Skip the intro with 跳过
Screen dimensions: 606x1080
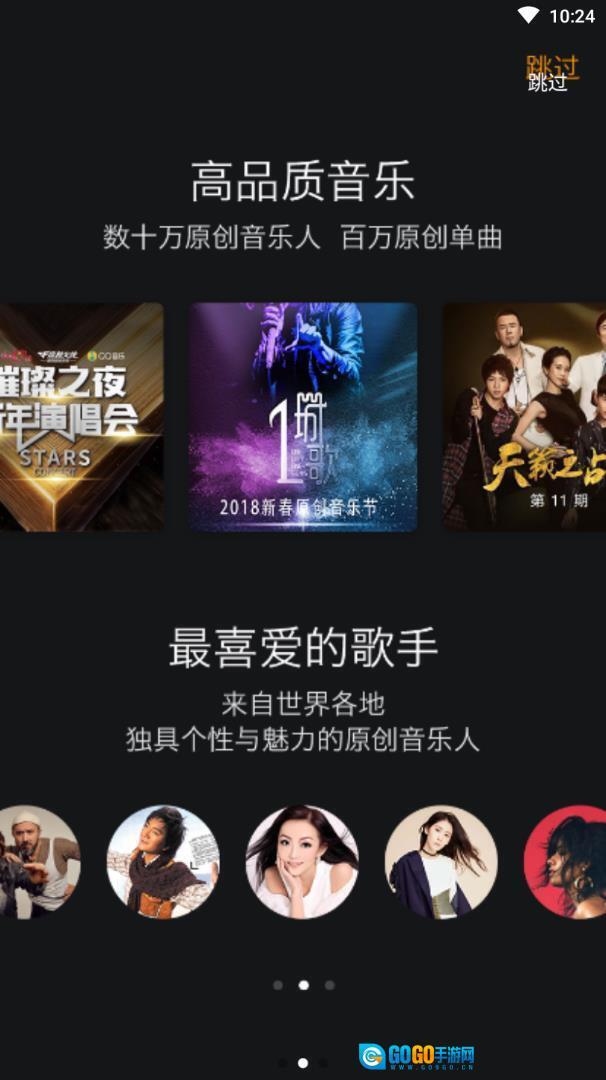(x=551, y=74)
